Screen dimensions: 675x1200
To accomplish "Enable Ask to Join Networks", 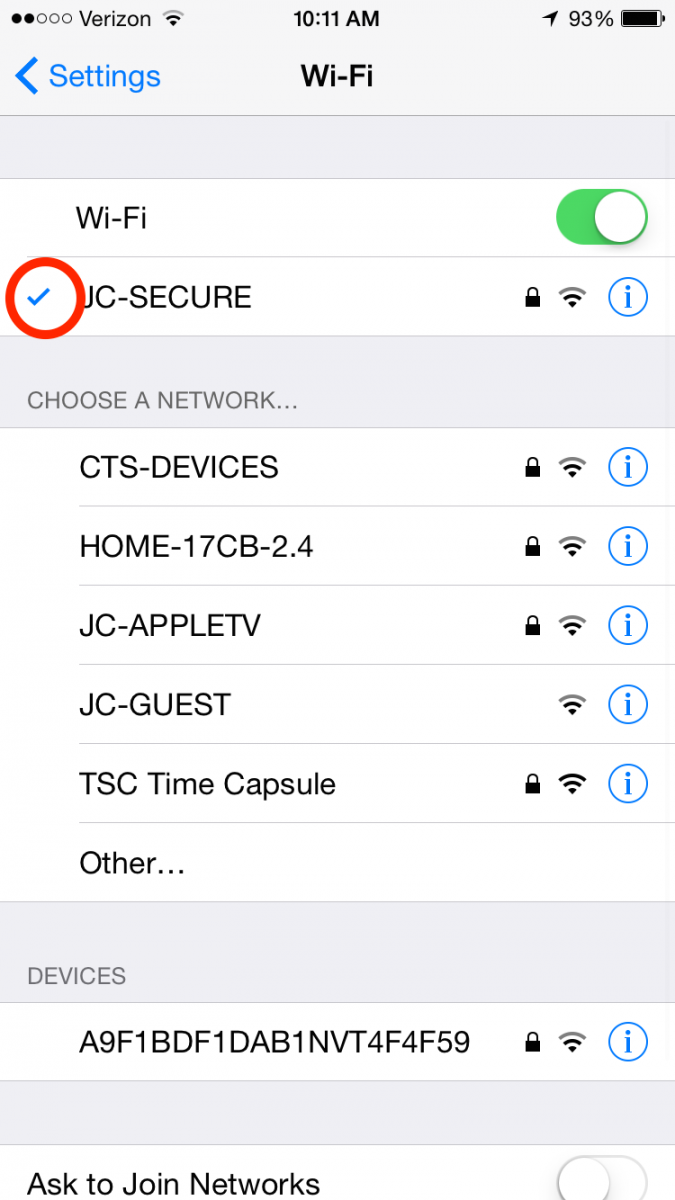I will click(x=602, y=1180).
